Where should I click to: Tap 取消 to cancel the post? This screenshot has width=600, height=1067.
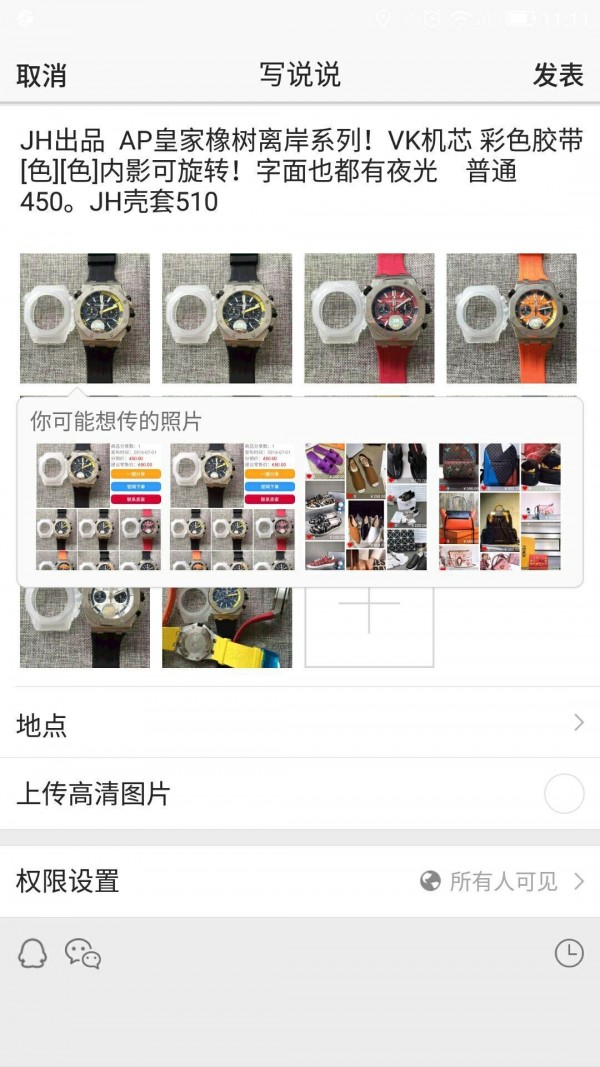pyautogui.click(x=42, y=75)
